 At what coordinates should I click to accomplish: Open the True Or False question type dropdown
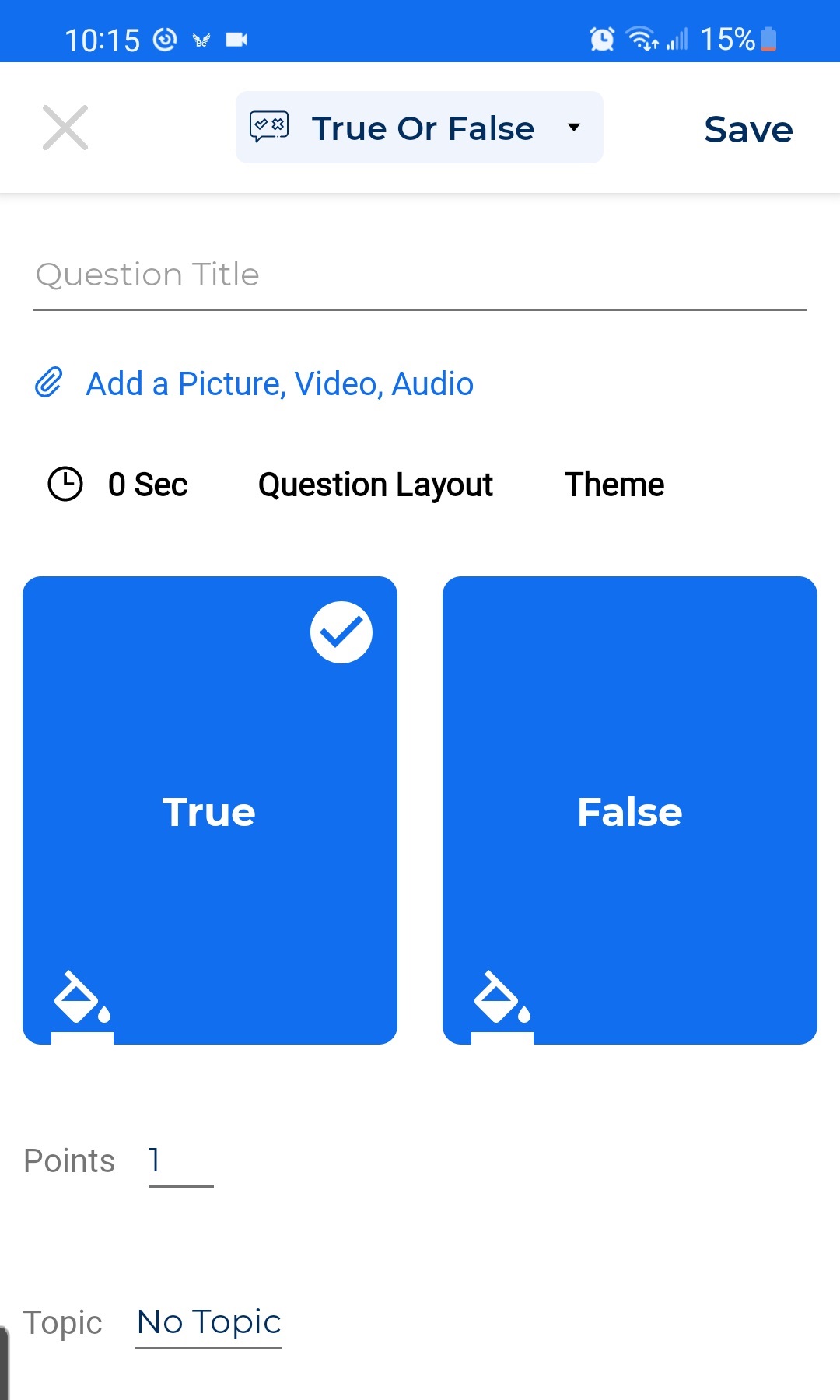pyautogui.click(x=419, y=128)
